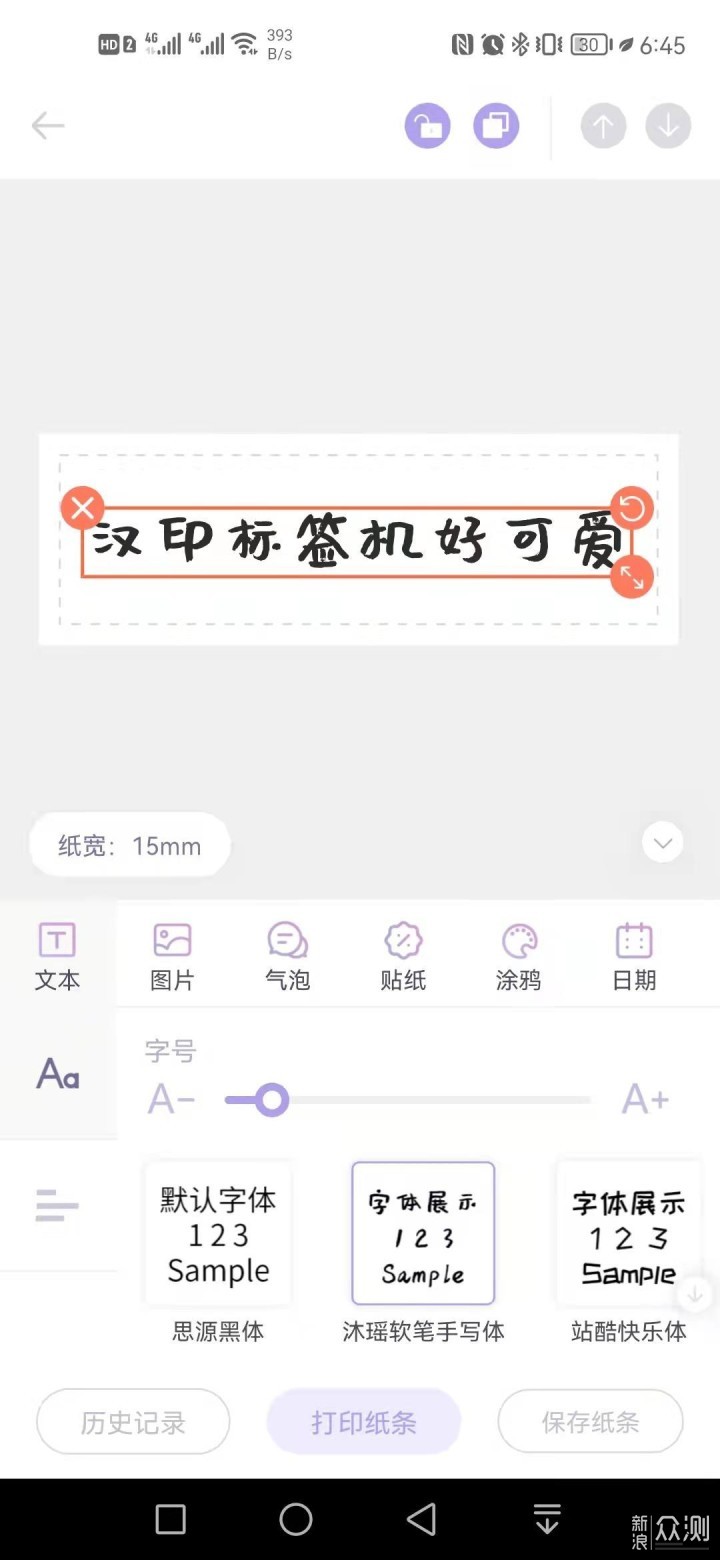This screenshot has height=1560, width=720.
Task: Open the text alignment settings icon
Action: point(57,1205)
